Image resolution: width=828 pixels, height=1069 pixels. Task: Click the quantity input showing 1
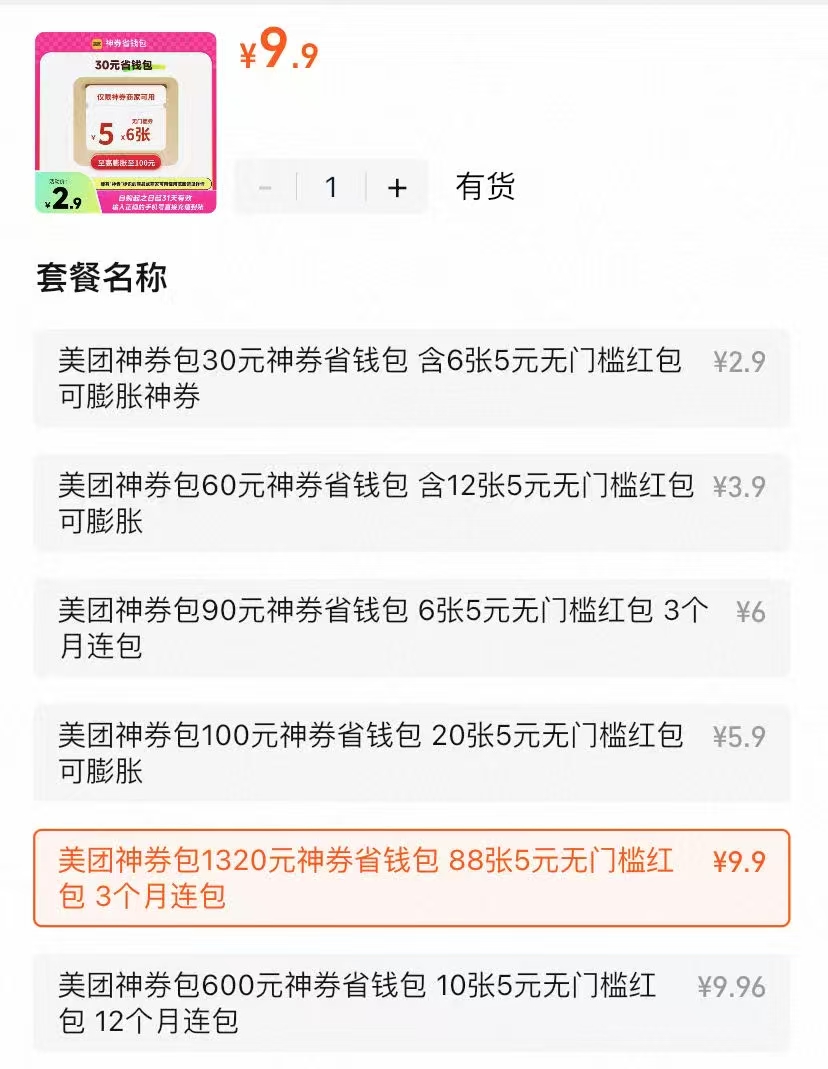pos(331,186)
